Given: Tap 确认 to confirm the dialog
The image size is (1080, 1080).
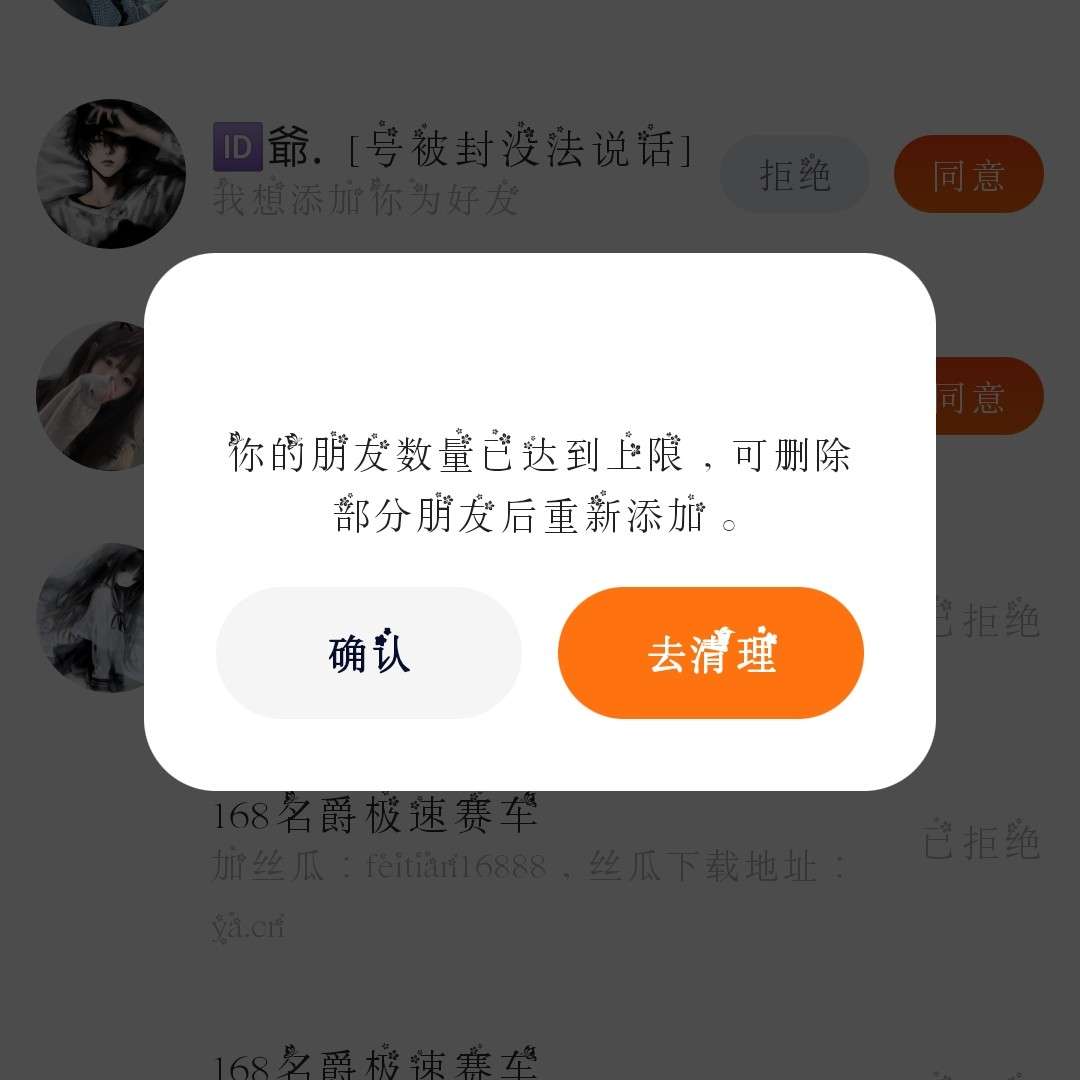Looking at the screenshot, I should click(x=368, y=653).
